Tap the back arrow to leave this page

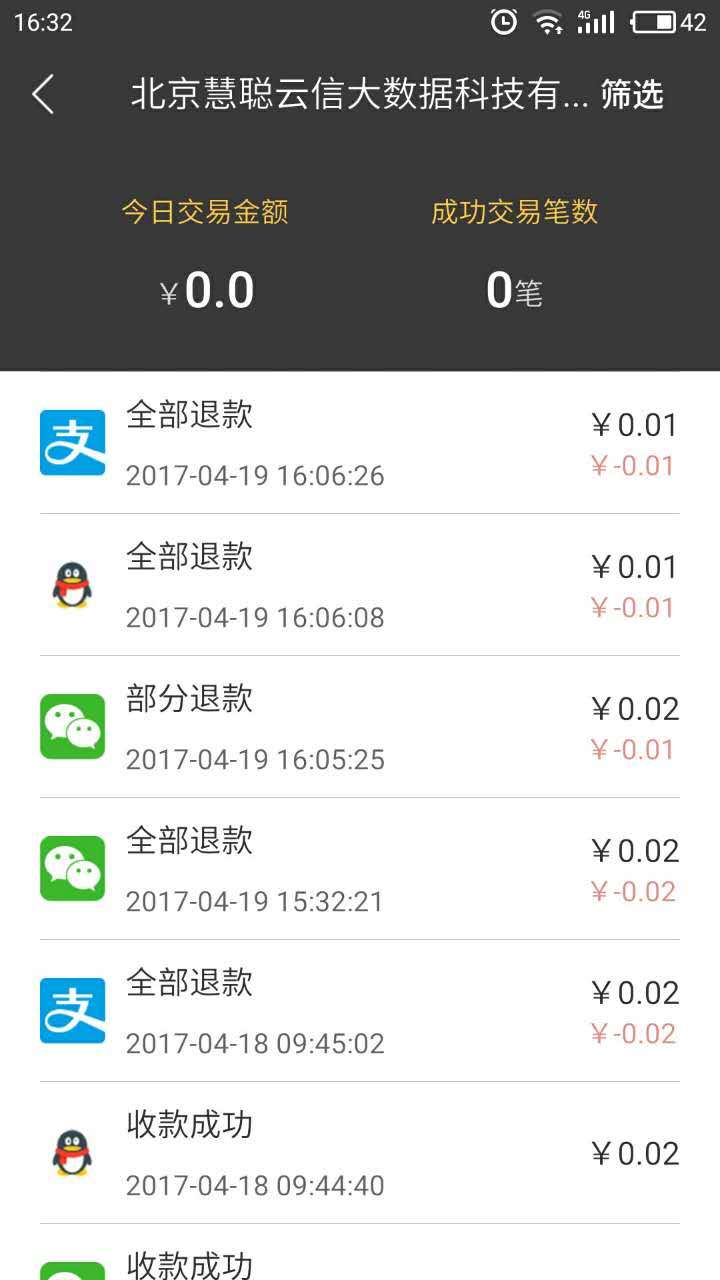[42, 95]
